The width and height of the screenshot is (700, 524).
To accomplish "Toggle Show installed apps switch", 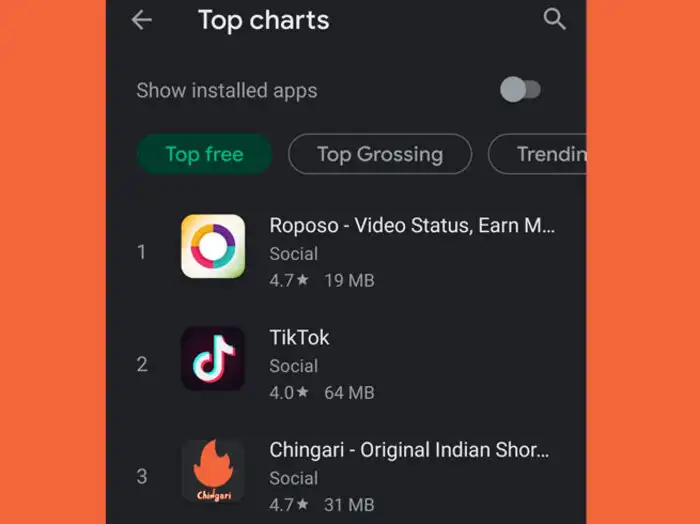I will pos(520,90).
